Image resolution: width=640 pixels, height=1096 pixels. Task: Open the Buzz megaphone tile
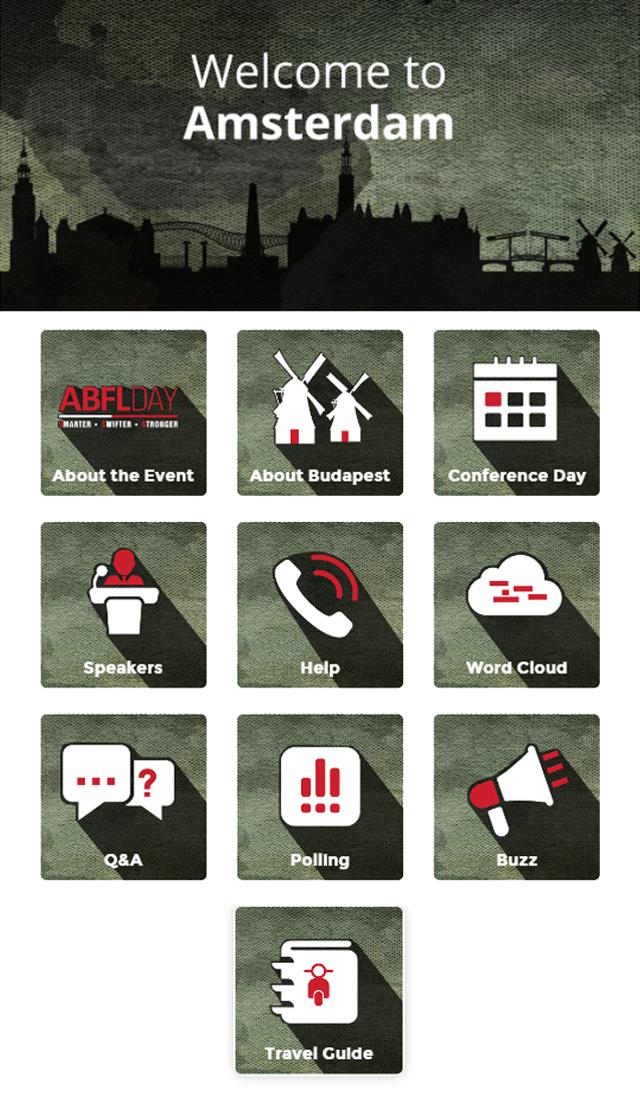click(x=516, y=797)
